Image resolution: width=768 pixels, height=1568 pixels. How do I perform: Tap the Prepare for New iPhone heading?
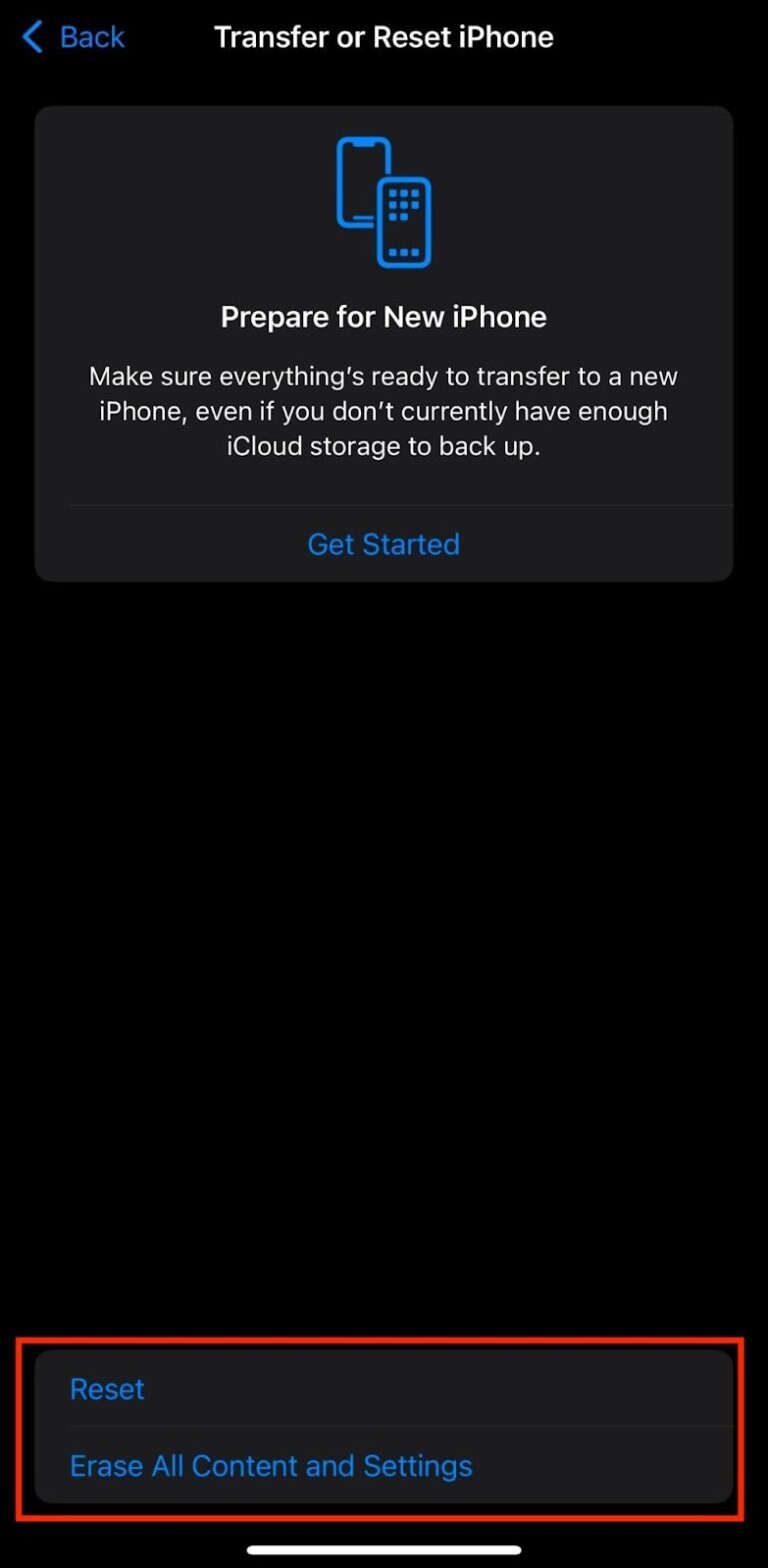coord(383,316)
